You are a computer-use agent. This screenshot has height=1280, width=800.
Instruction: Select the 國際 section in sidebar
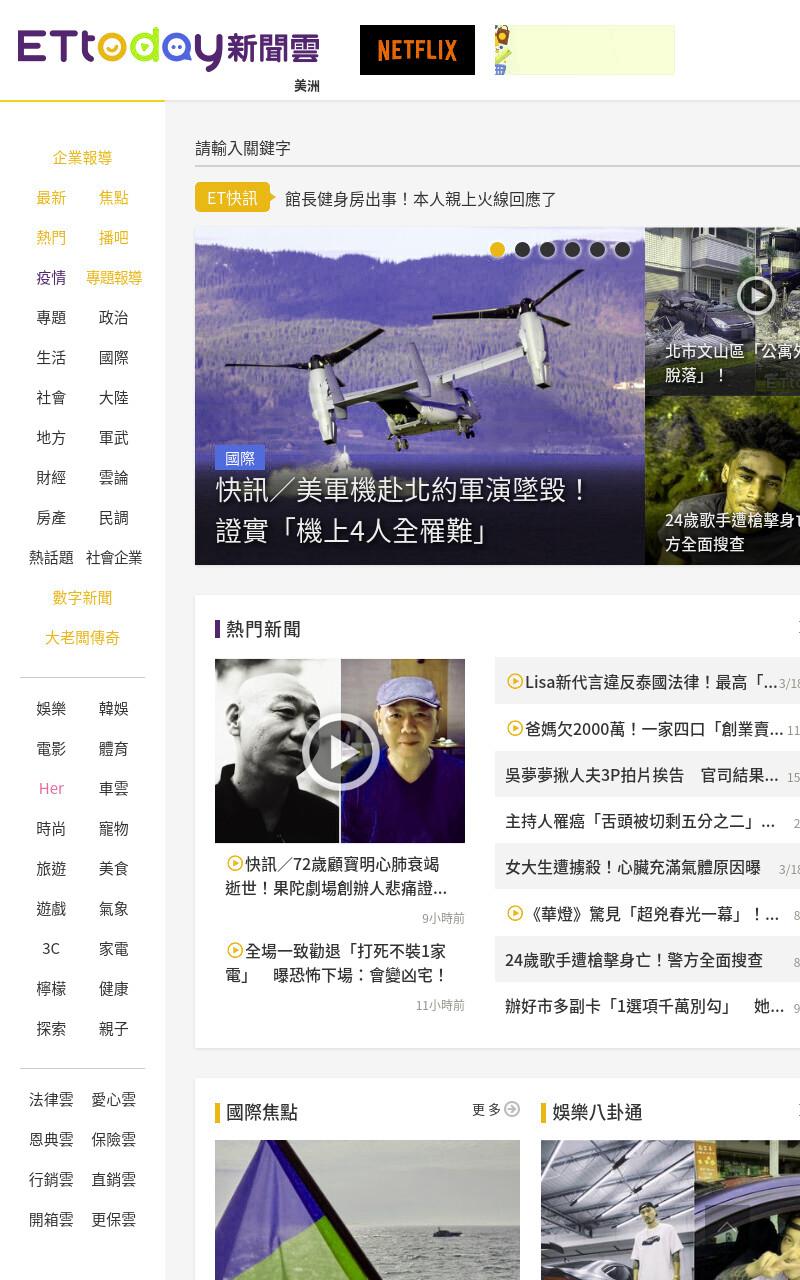[113, 358]
